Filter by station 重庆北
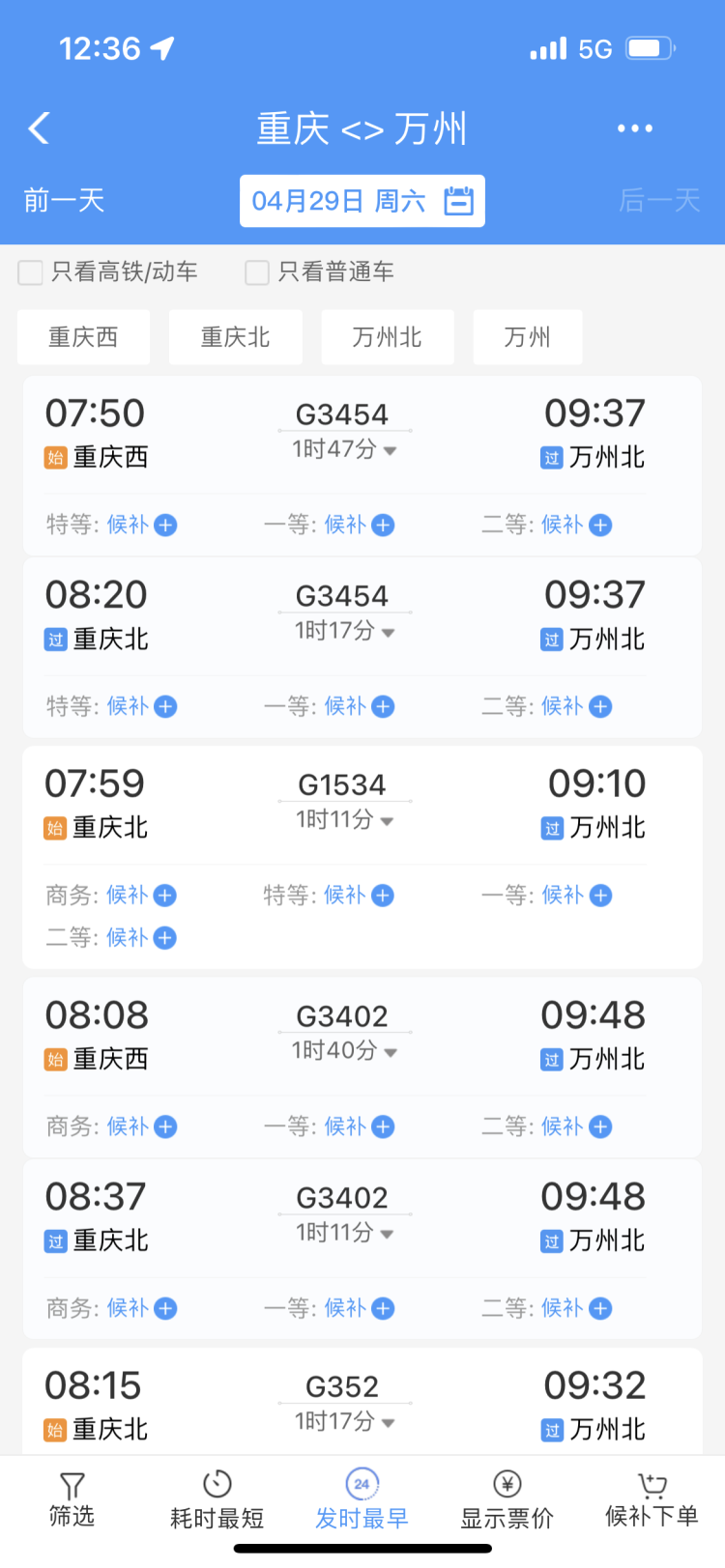Viewport: 725px width, 1568px height. [x=235, y=337]
